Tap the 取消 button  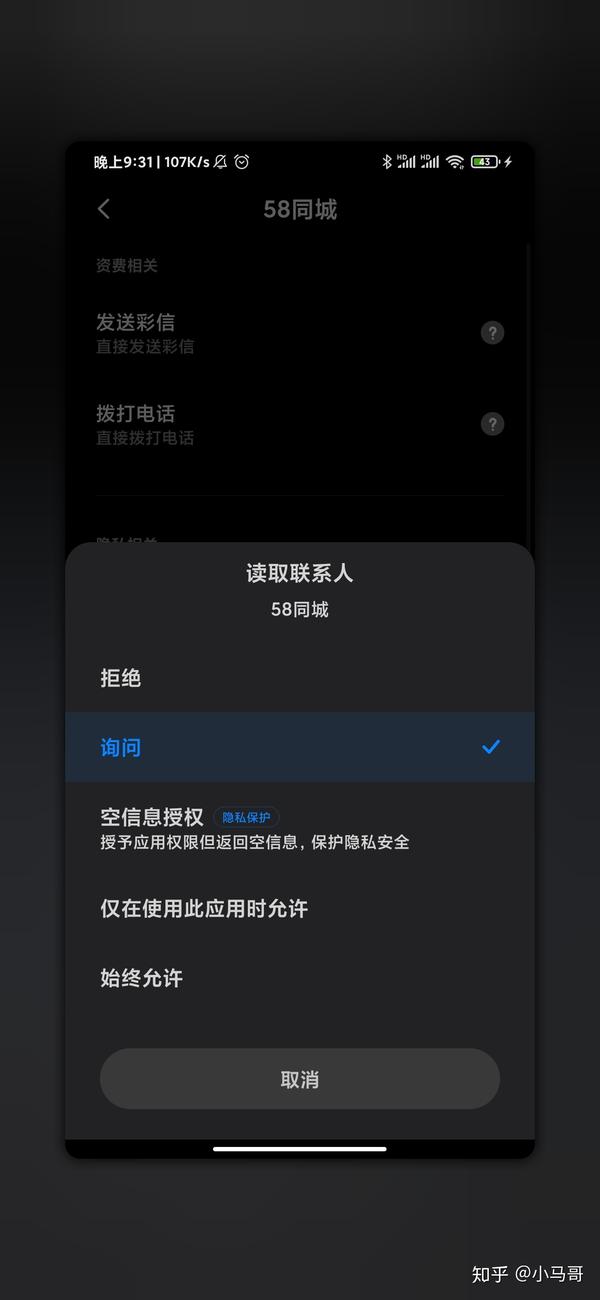coord(299,1079)
